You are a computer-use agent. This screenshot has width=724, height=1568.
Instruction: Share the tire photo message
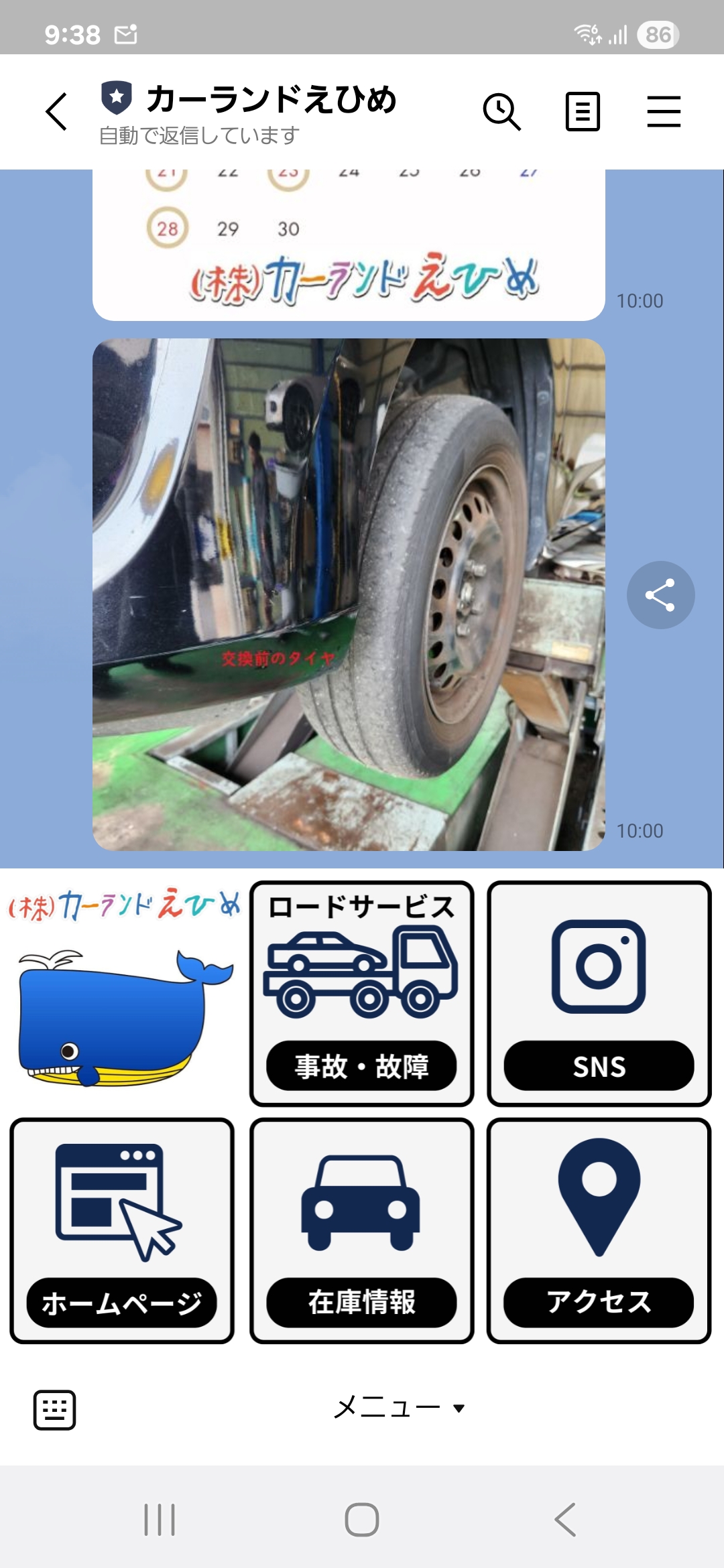pos(660,595)
